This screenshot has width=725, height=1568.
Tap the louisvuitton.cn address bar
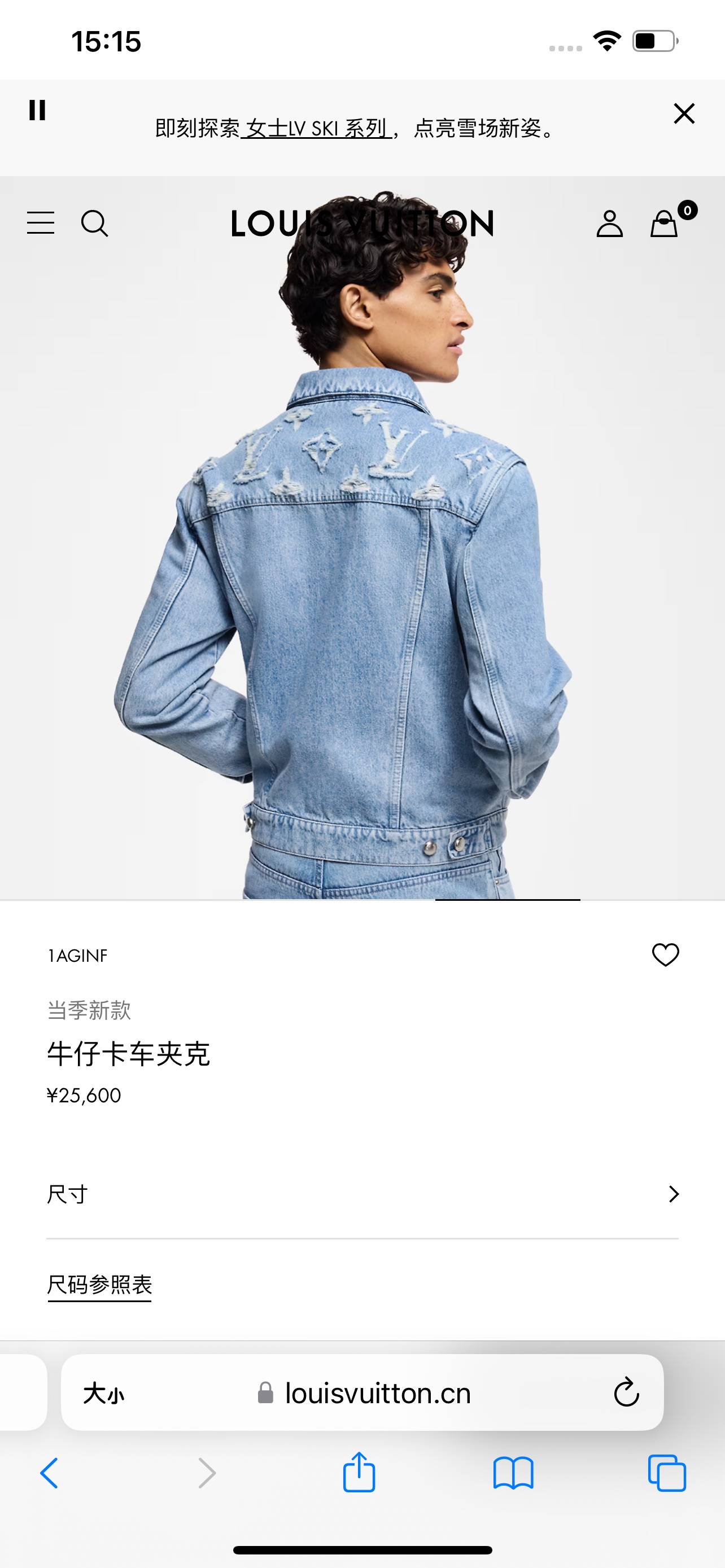(x=377, y=1392)
